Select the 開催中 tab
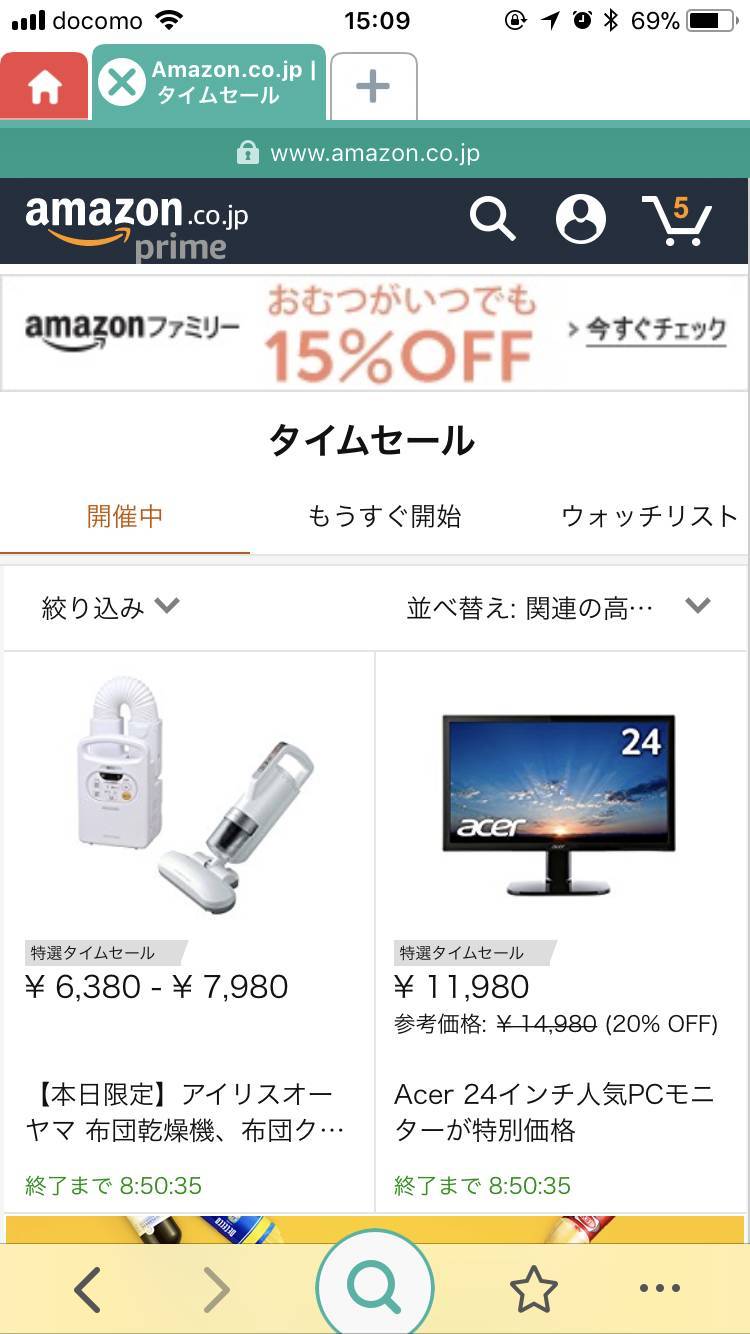This screenshot has width=750, height=1334. tap(125, 516)
